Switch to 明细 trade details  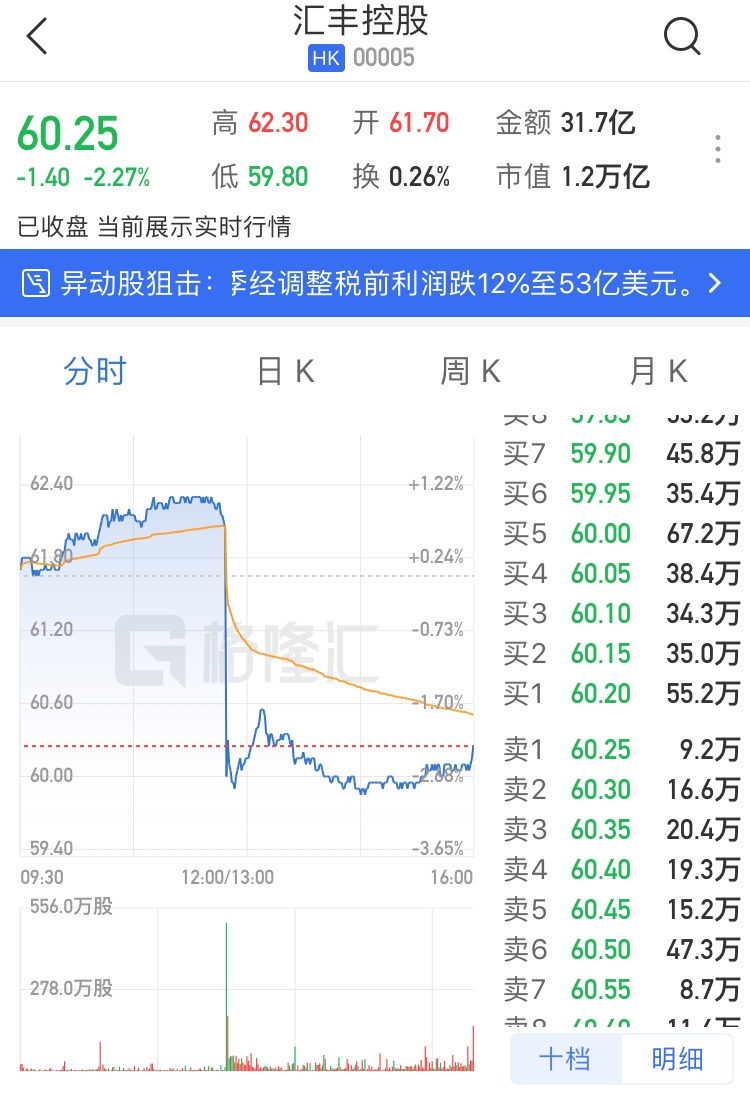coord(678,1059)
